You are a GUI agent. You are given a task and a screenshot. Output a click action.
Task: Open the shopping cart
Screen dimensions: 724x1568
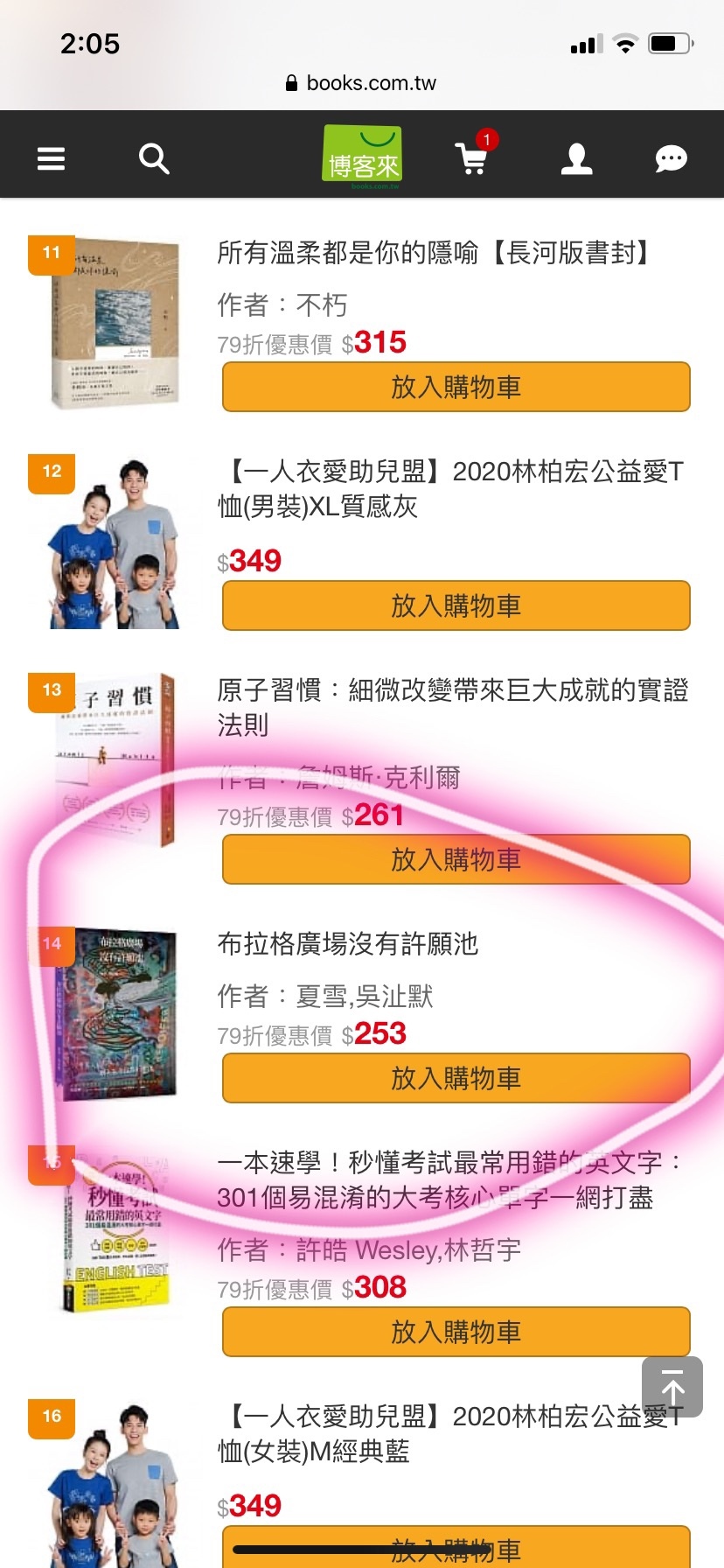(x=473, y=157)
